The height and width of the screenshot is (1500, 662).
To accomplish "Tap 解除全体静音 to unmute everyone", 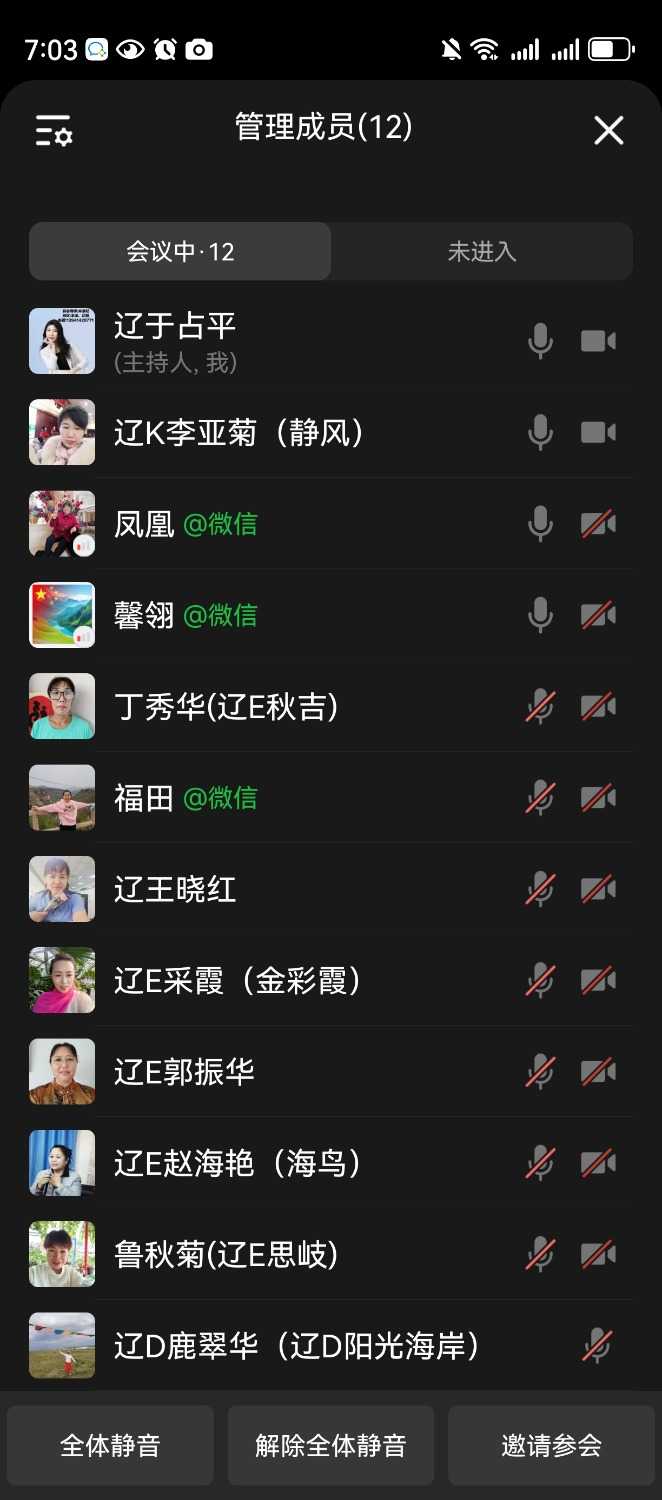I will click(331, 1445).
